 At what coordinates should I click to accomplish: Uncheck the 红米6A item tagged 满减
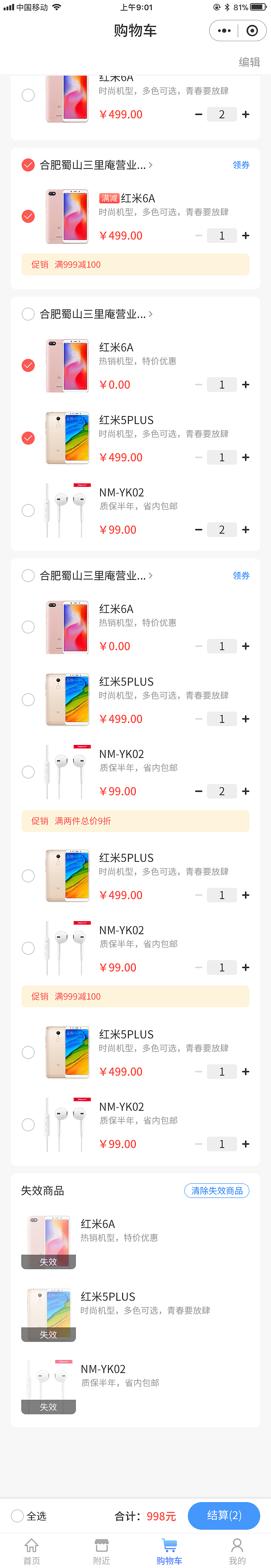[28, 217]
